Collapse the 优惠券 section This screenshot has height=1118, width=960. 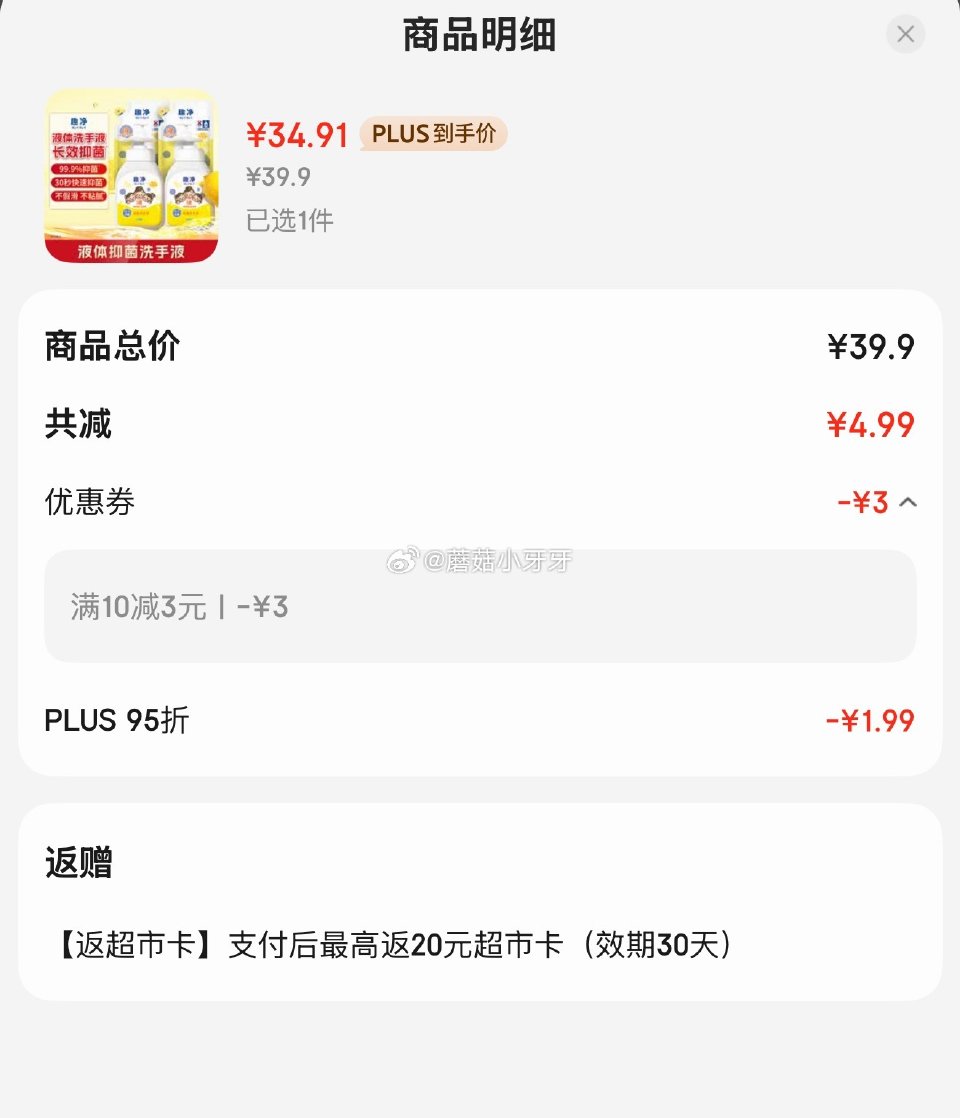pyautogui.click(x=908, y=503)
